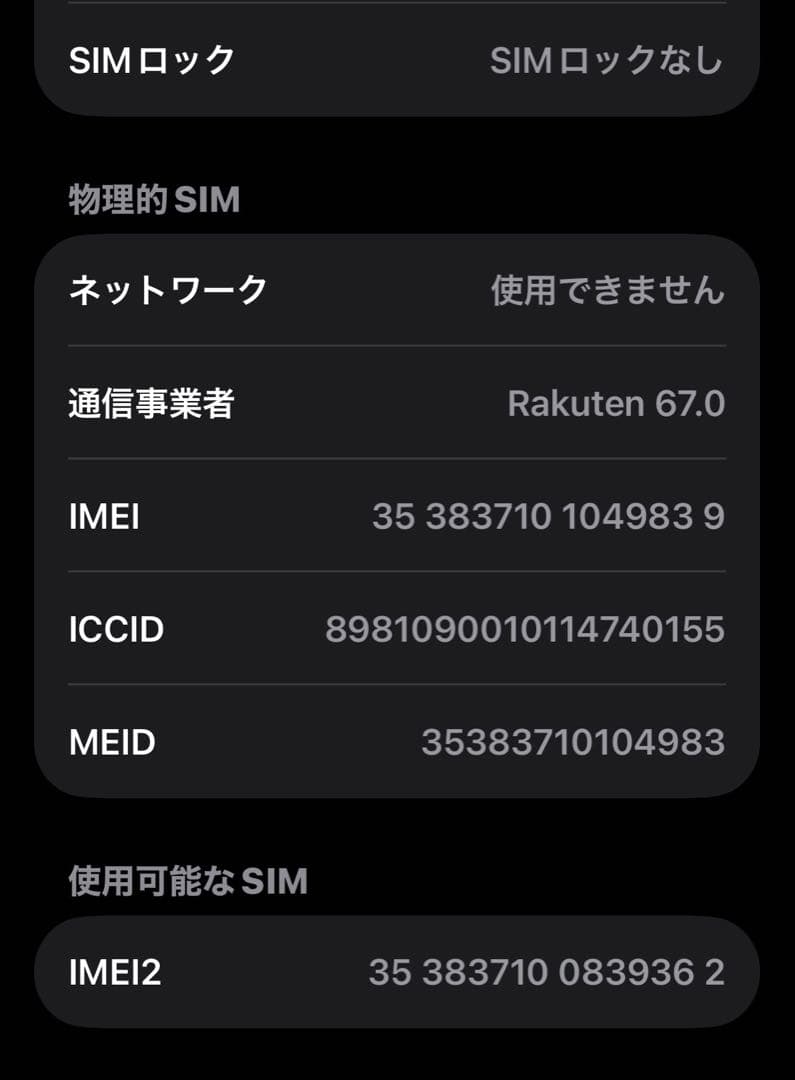
Task: Select the 使用できません status text
Action: [609, 291]
